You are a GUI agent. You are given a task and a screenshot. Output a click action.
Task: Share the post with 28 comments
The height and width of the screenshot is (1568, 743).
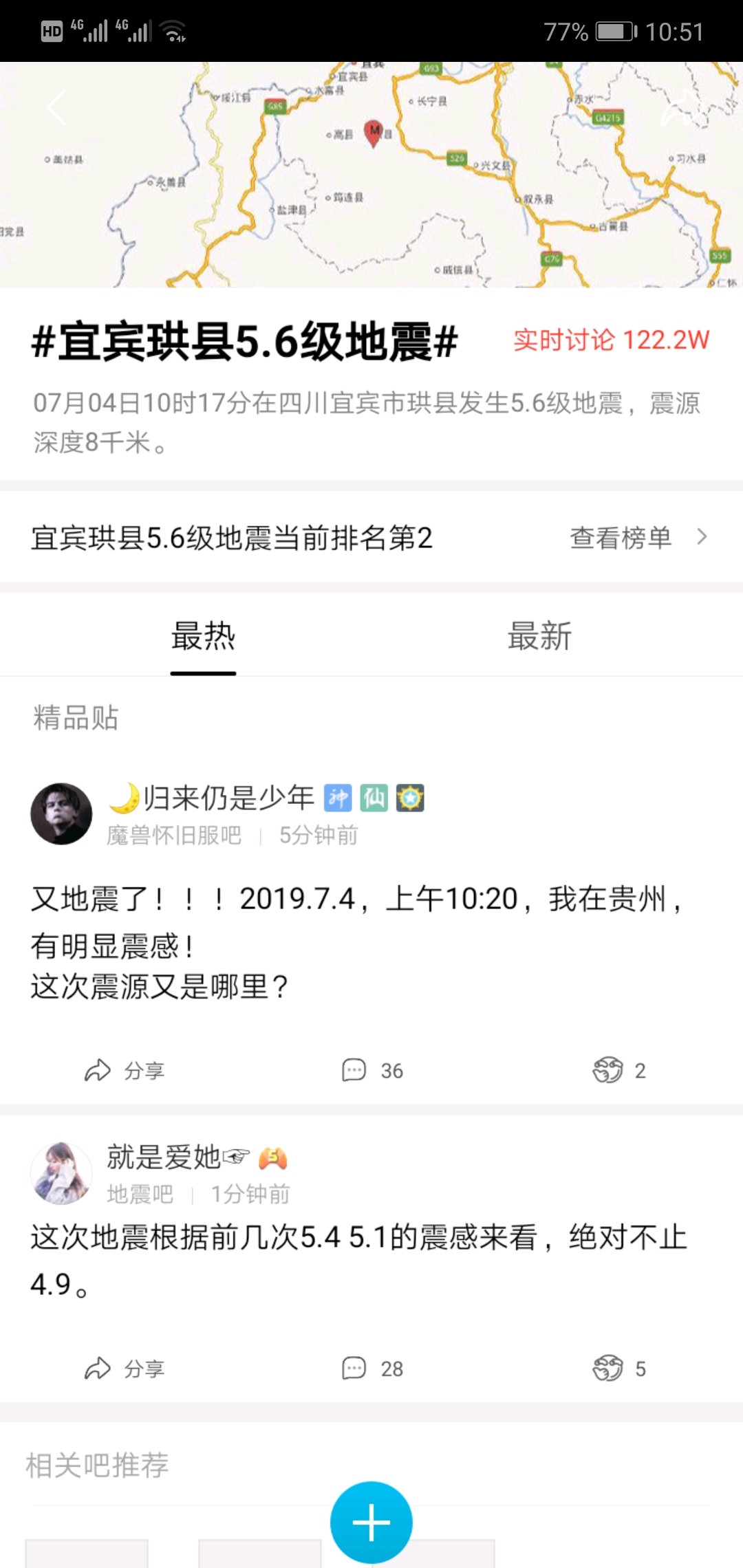pyautogui.click(x=124, y=1369)
